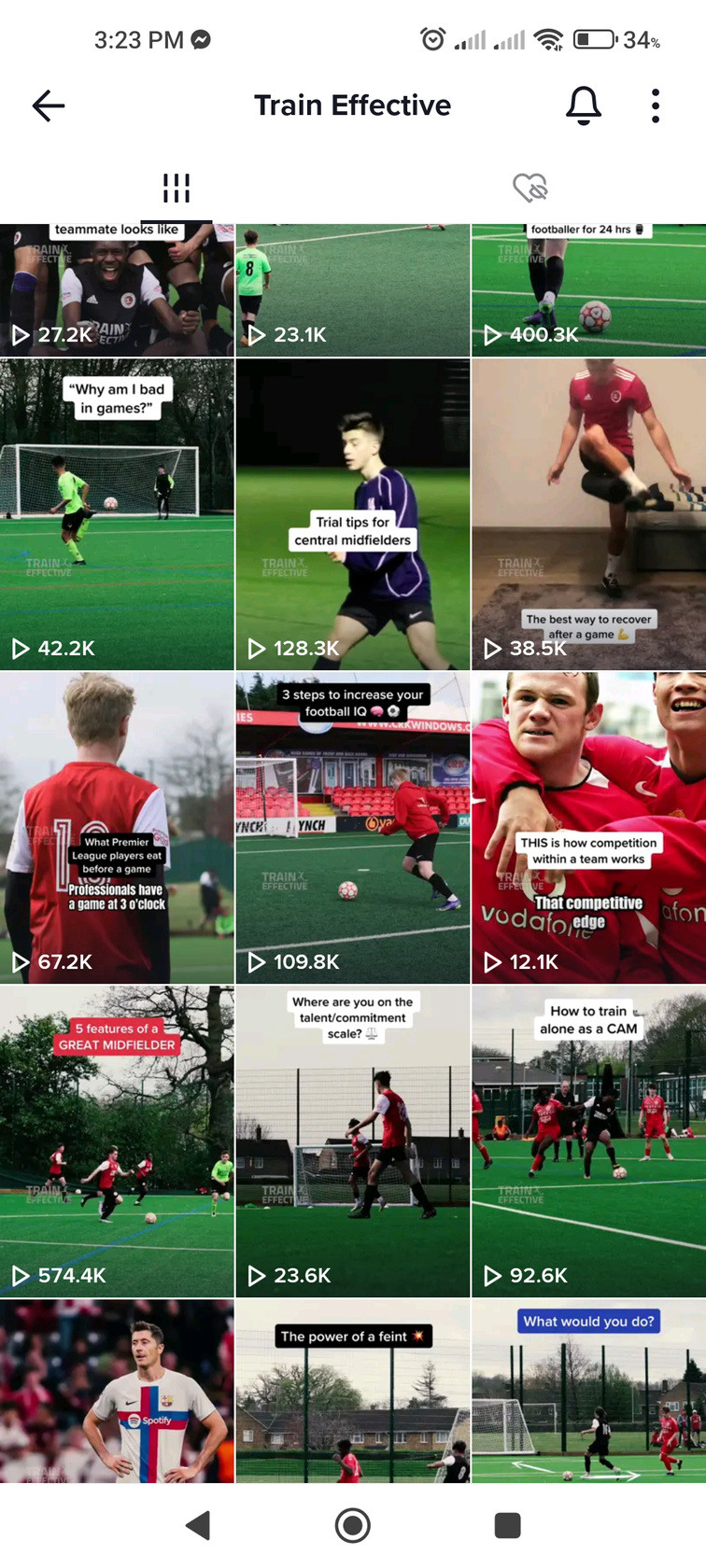
Task: Watch "What Premier League players eat" video
Action: click(x=117, y=828)
